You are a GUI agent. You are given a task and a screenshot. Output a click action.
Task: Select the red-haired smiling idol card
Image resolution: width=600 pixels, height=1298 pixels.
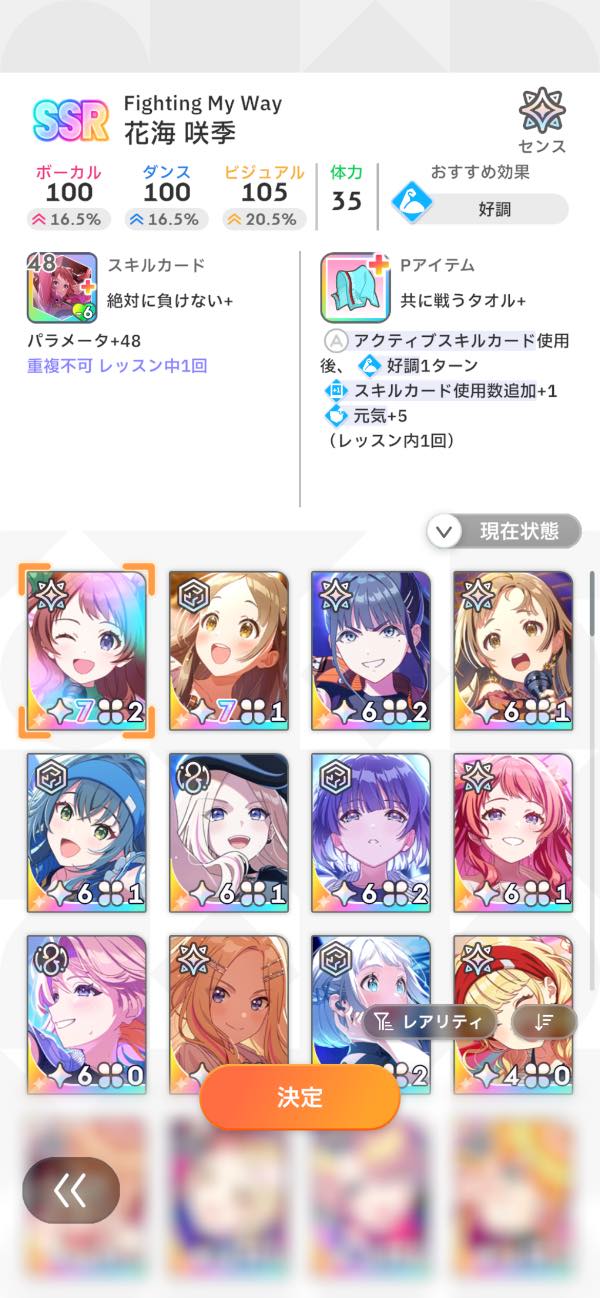513,832
